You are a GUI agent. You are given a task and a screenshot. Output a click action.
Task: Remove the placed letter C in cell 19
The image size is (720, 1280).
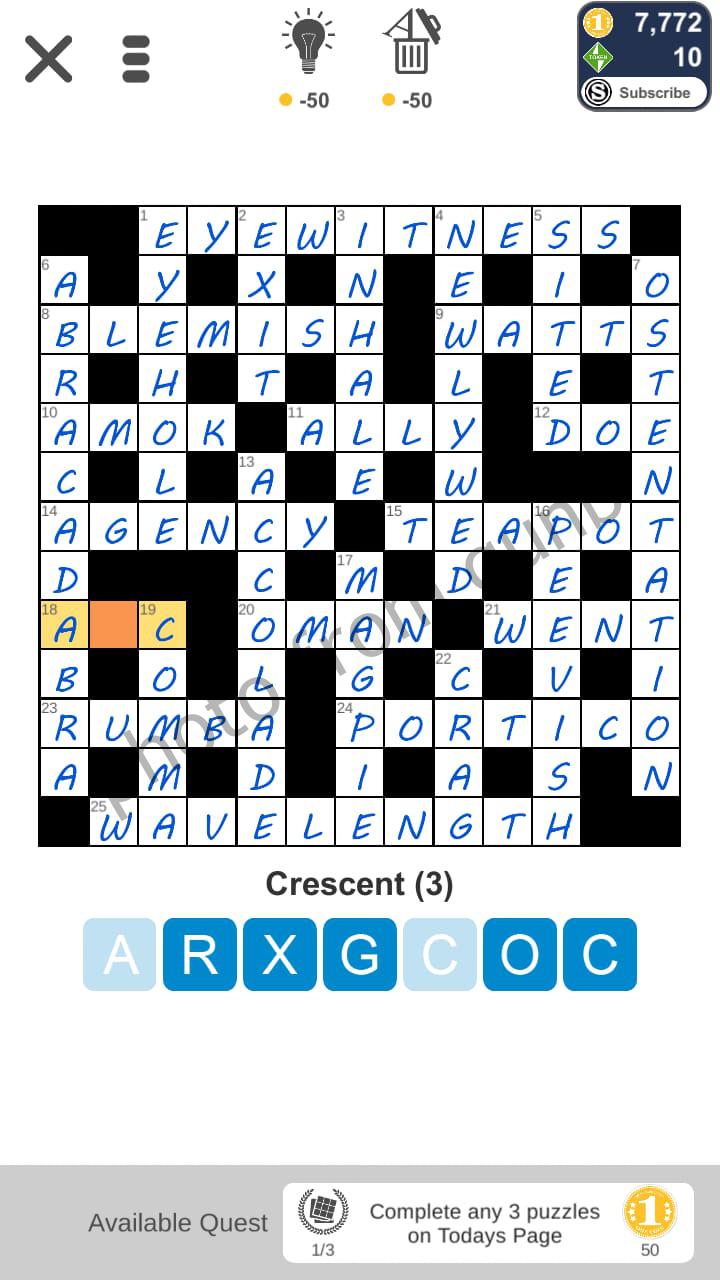point(163,625)
